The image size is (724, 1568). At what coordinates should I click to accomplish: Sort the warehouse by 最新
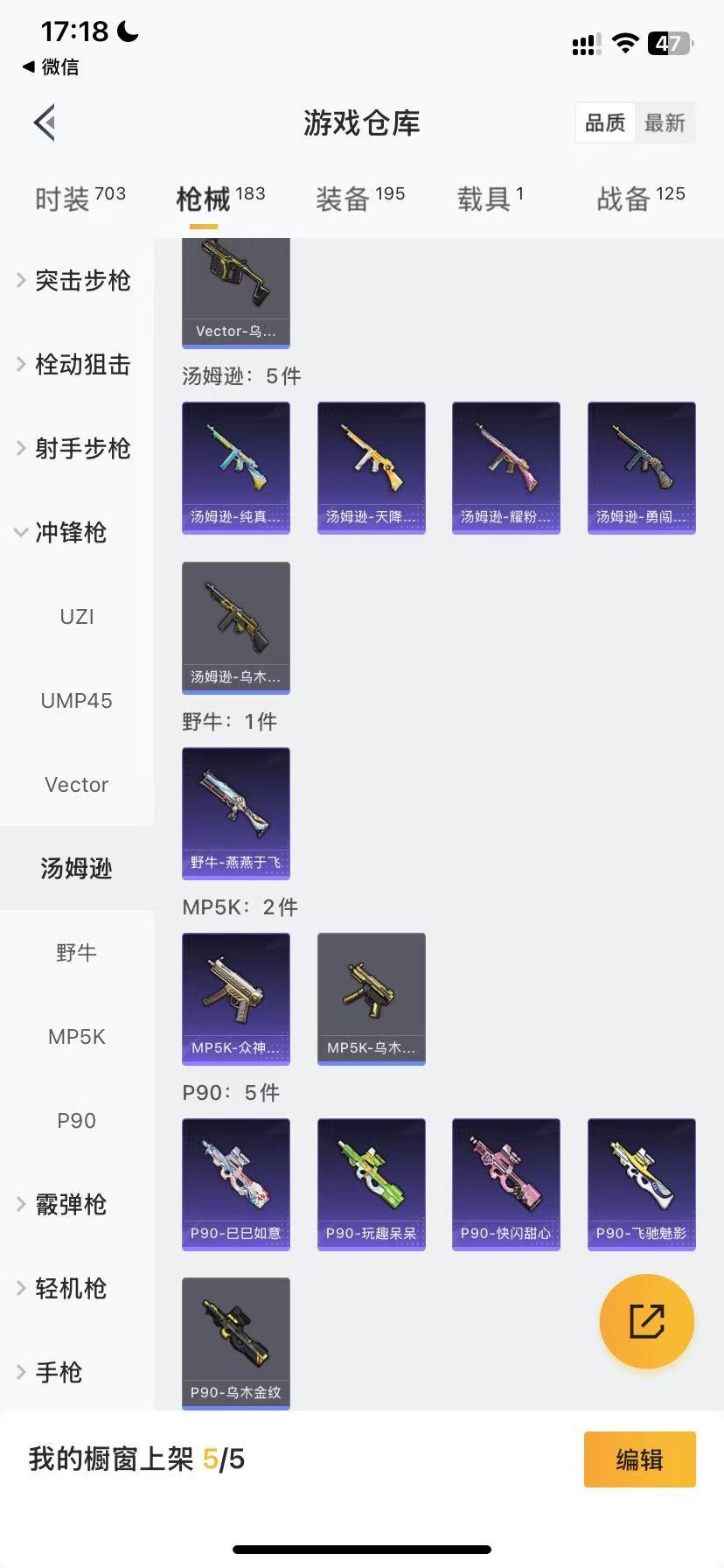coord(665,122)
